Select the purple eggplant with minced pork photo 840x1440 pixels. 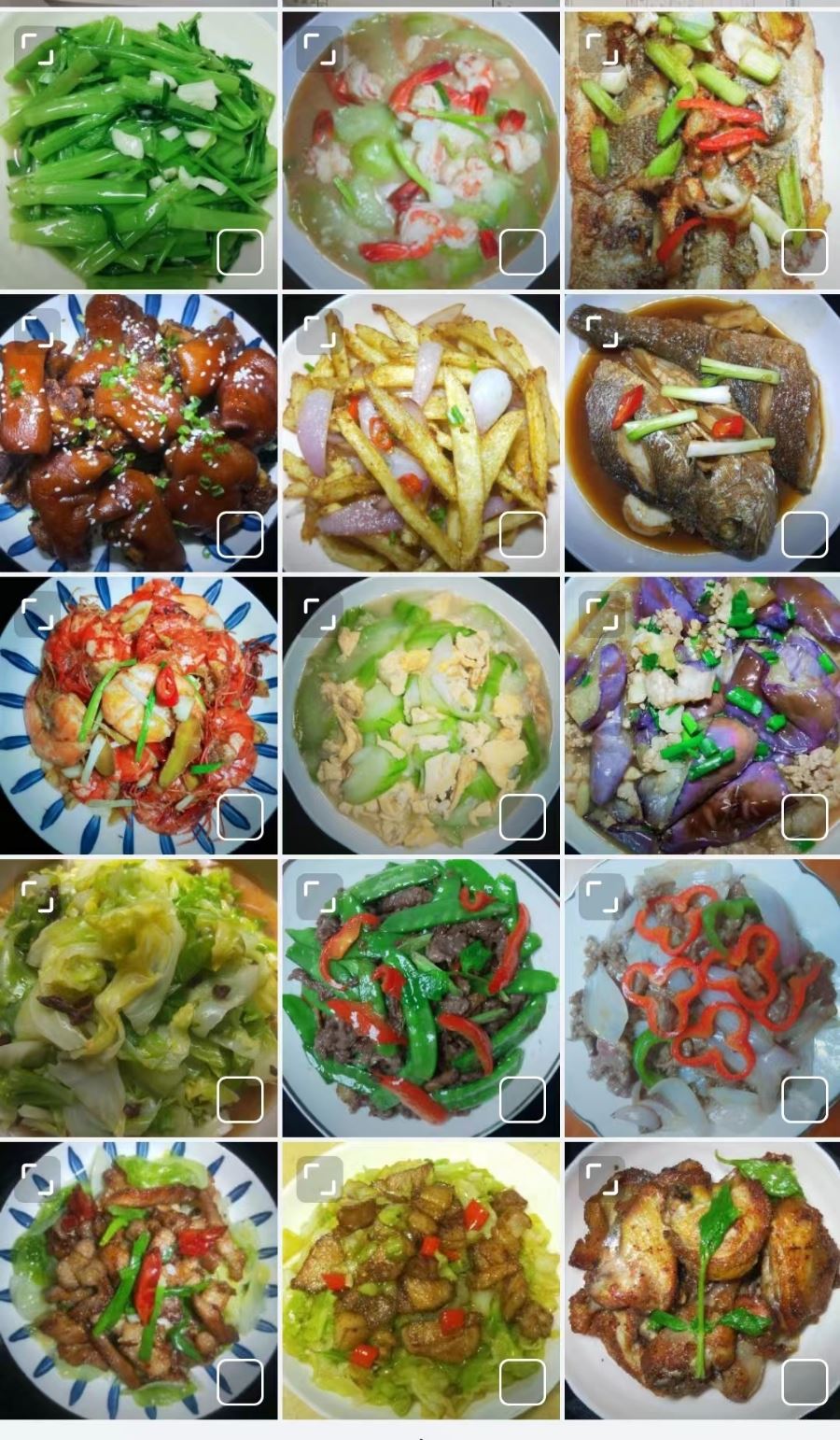coord(805,818)
